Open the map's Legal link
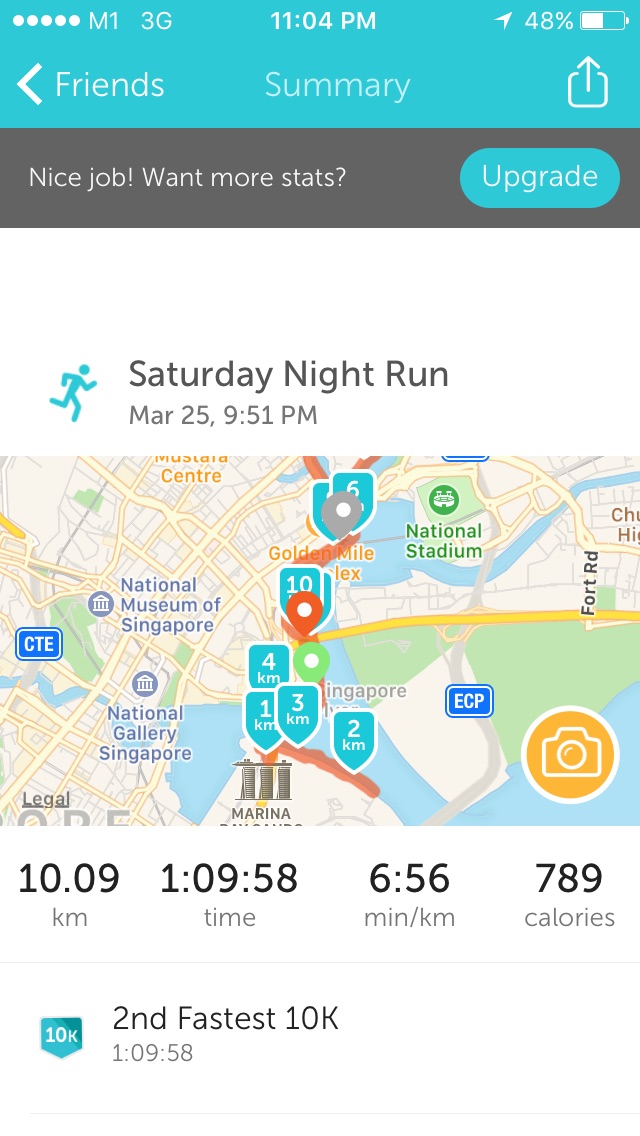 pos(46,799)
